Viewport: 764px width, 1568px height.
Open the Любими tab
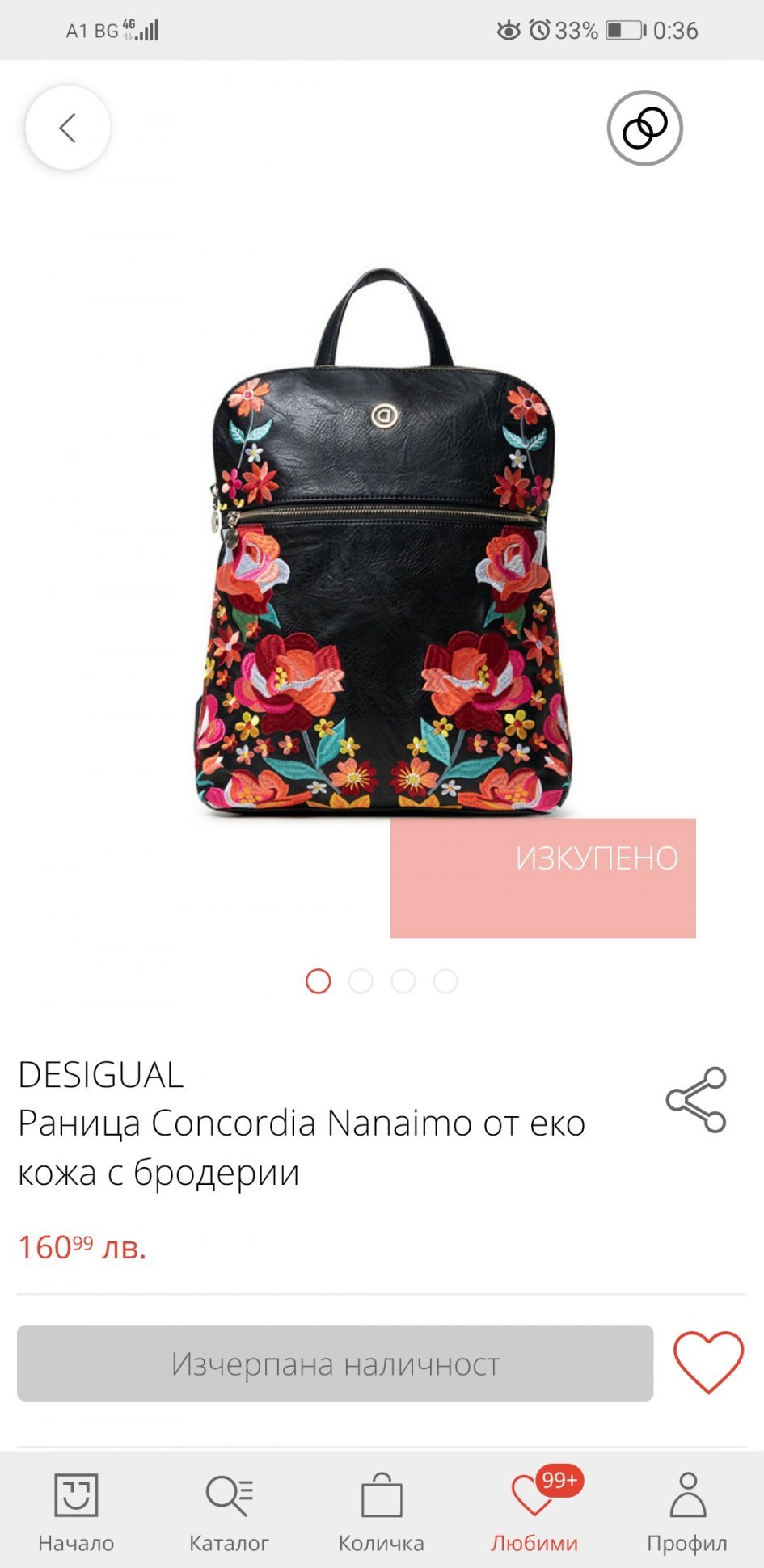pyautogui.click(x=534, y=1511)
